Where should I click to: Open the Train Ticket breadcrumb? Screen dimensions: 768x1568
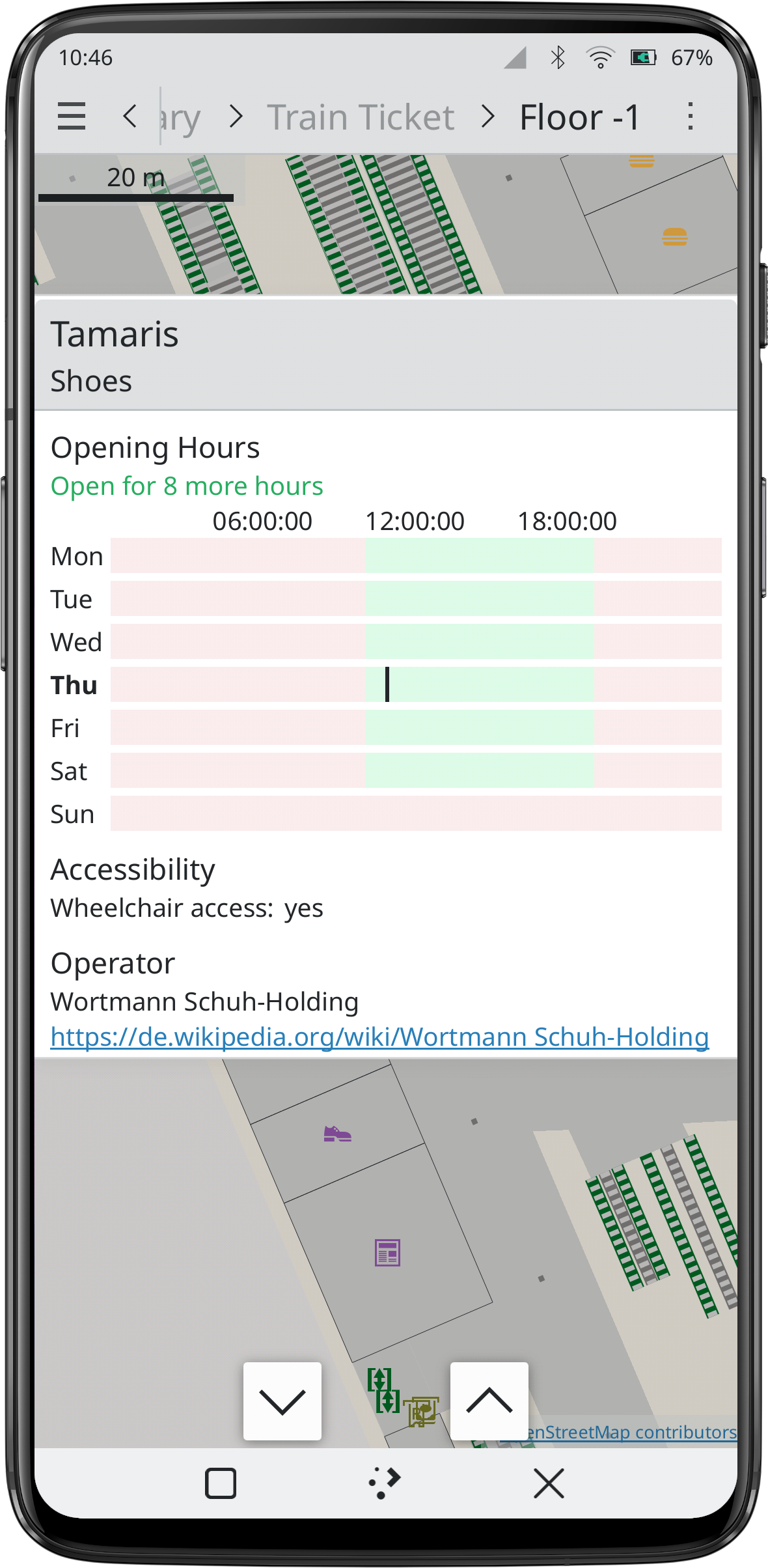[x=360, y=117]
